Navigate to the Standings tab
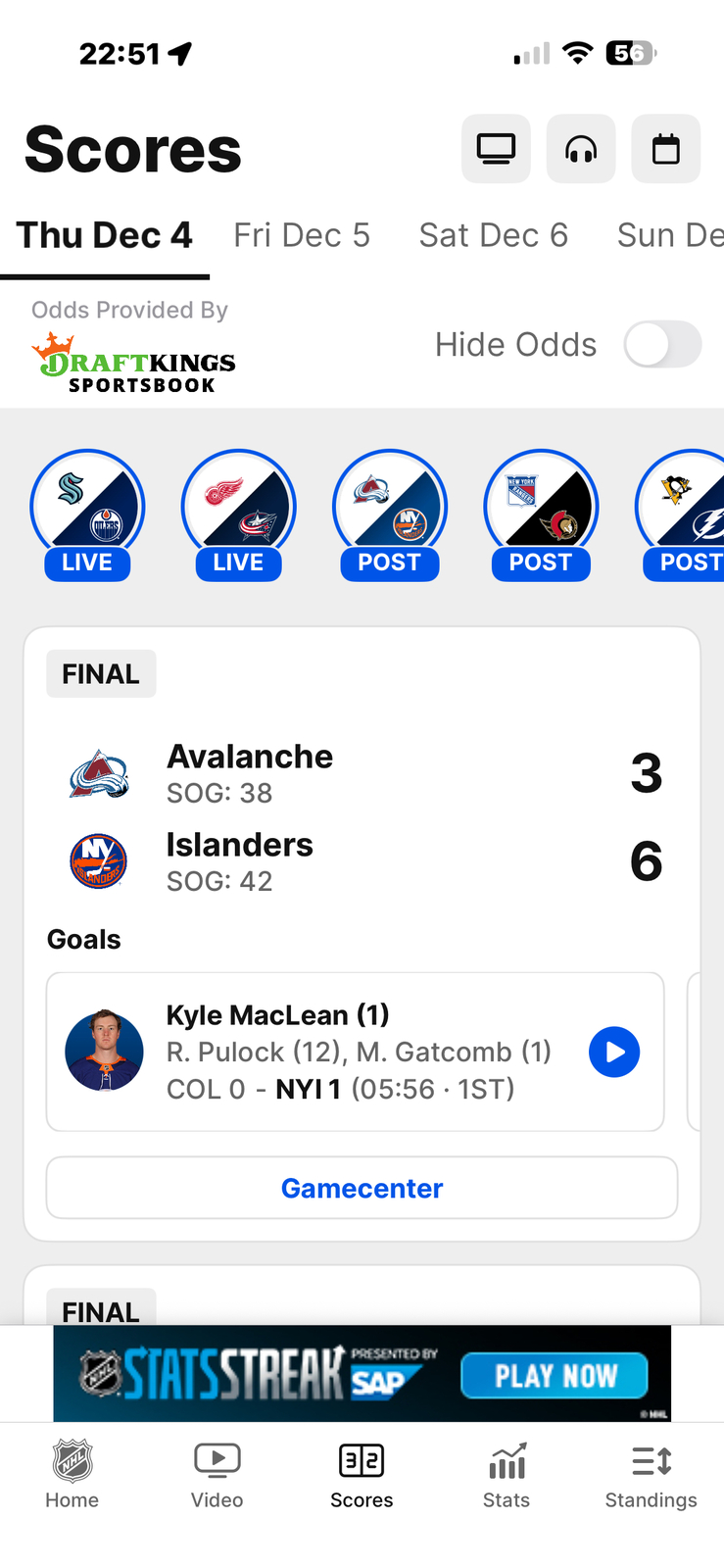Image resolution: width=724 pixels, height=1568 pixels. point(651,1474)
